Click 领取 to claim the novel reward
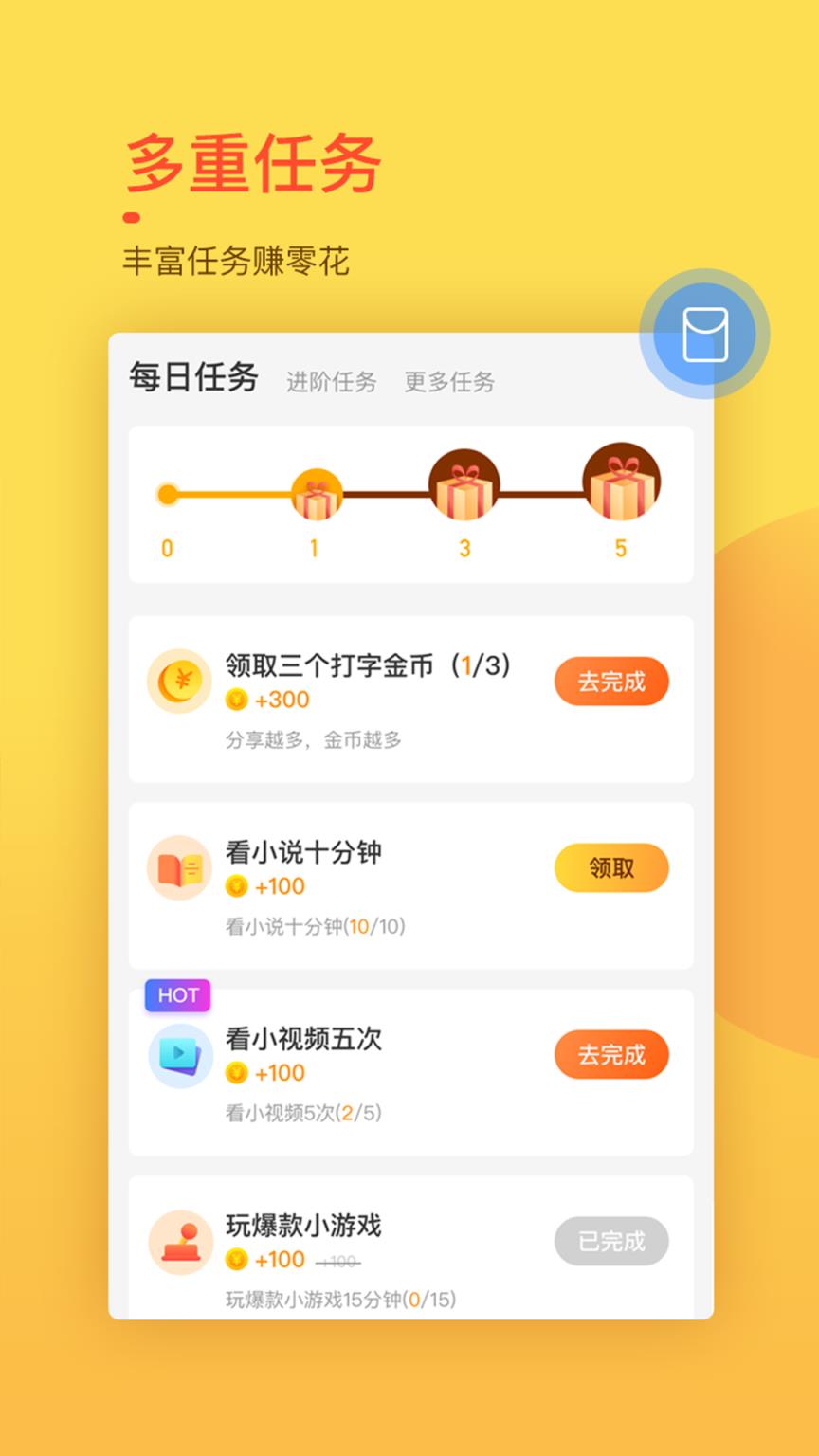This screenshot has height=1456, width=819. point(611,867)
